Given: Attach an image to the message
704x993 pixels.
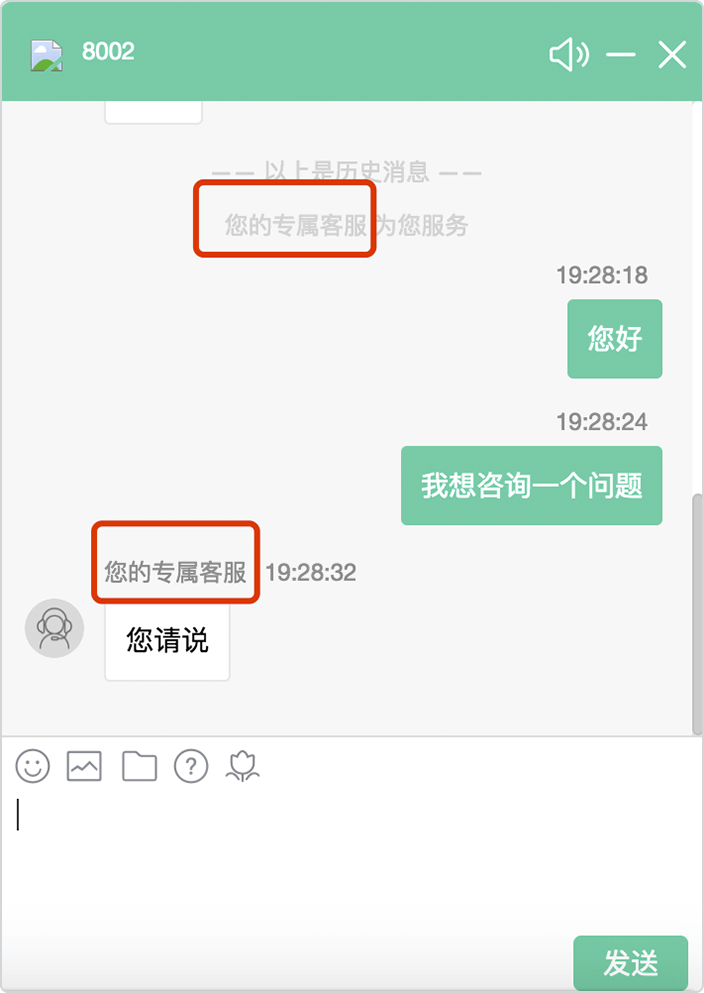Looking at the screenshot, I should point(85,767).
